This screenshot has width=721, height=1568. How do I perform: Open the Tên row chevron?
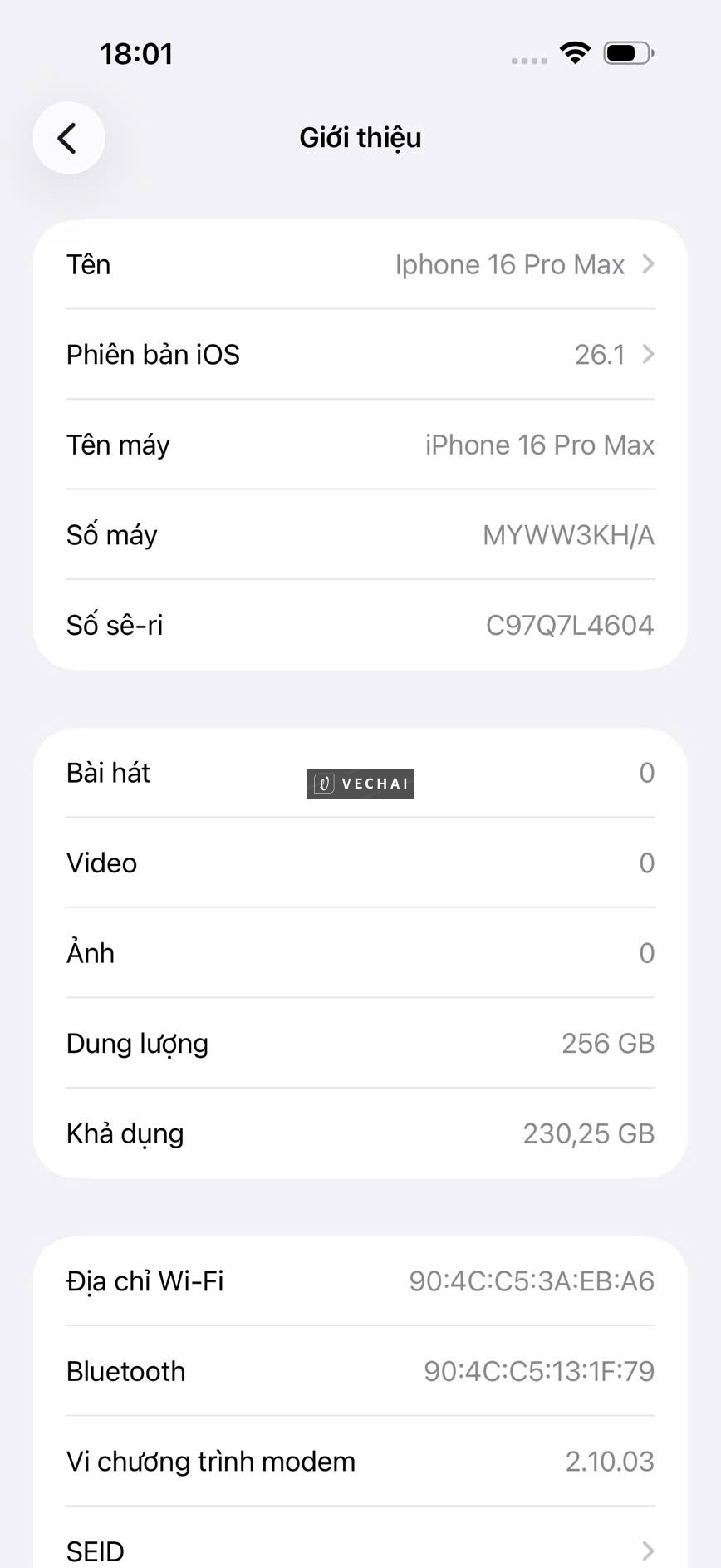(650, 264)
